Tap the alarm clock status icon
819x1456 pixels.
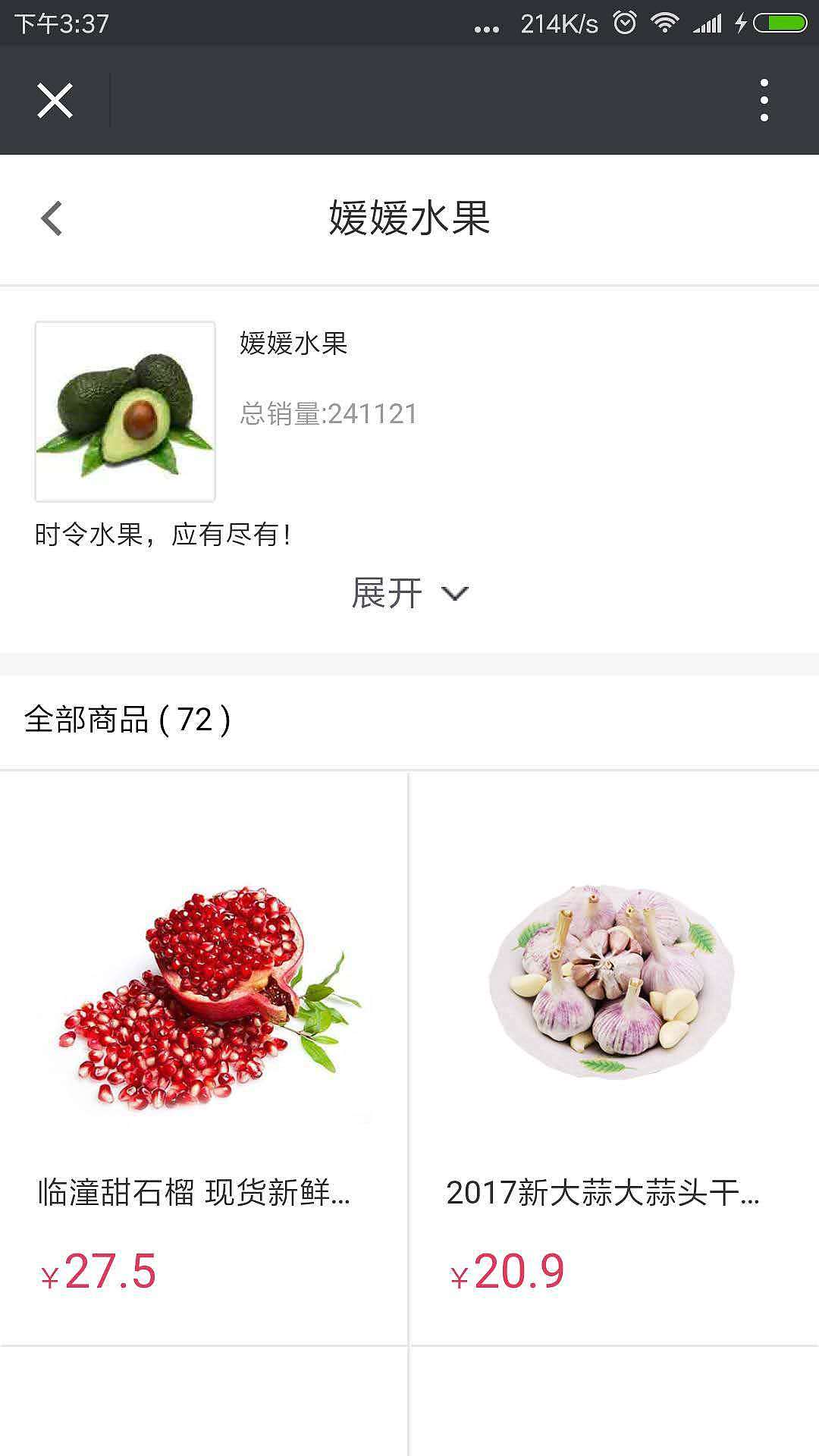[622, 22]
